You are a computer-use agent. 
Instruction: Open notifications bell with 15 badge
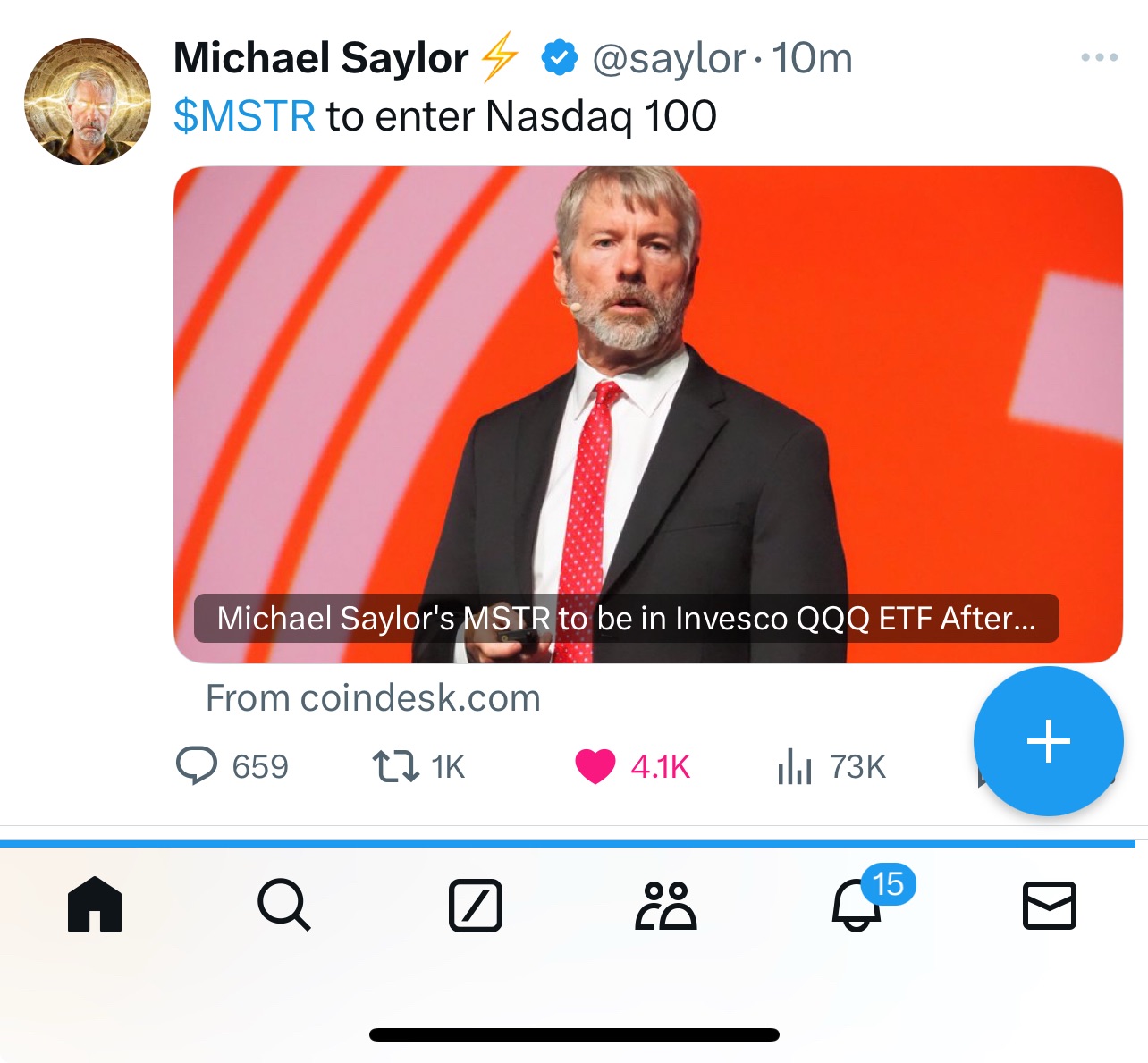(857, 905)
